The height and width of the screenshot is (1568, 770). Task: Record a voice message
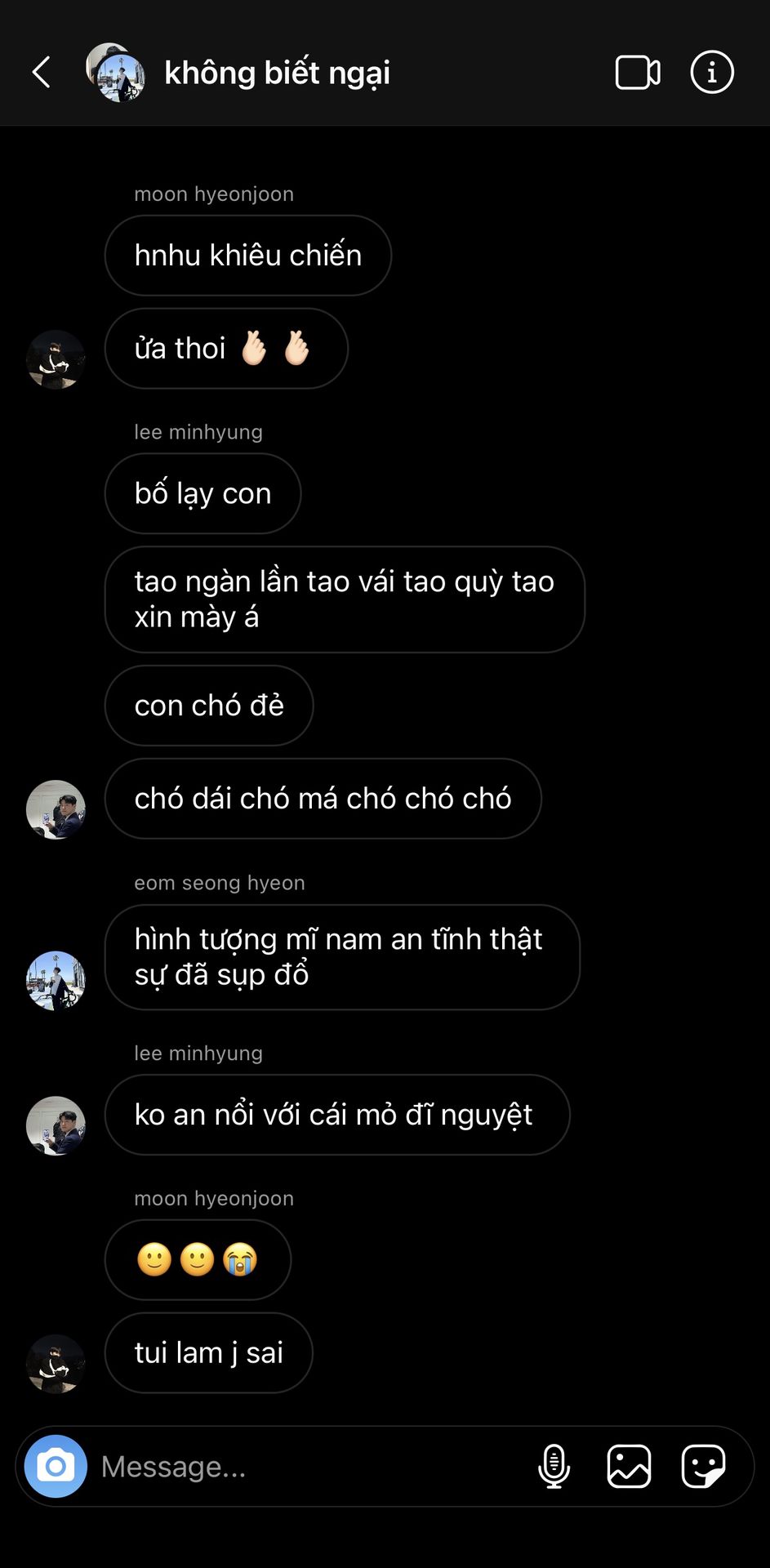click(554, 1466)
